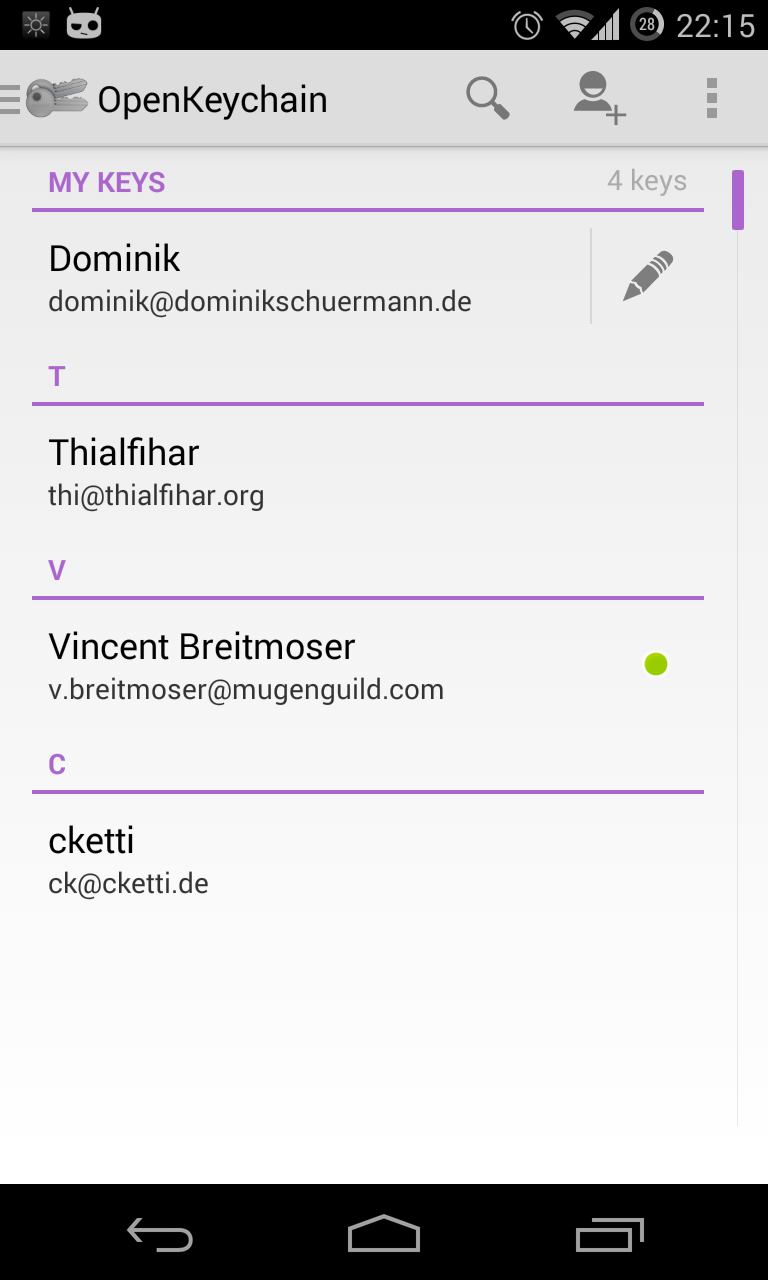Open Dominik's key details
This screenshot has width=768, height=1280.
coord(300,277)
